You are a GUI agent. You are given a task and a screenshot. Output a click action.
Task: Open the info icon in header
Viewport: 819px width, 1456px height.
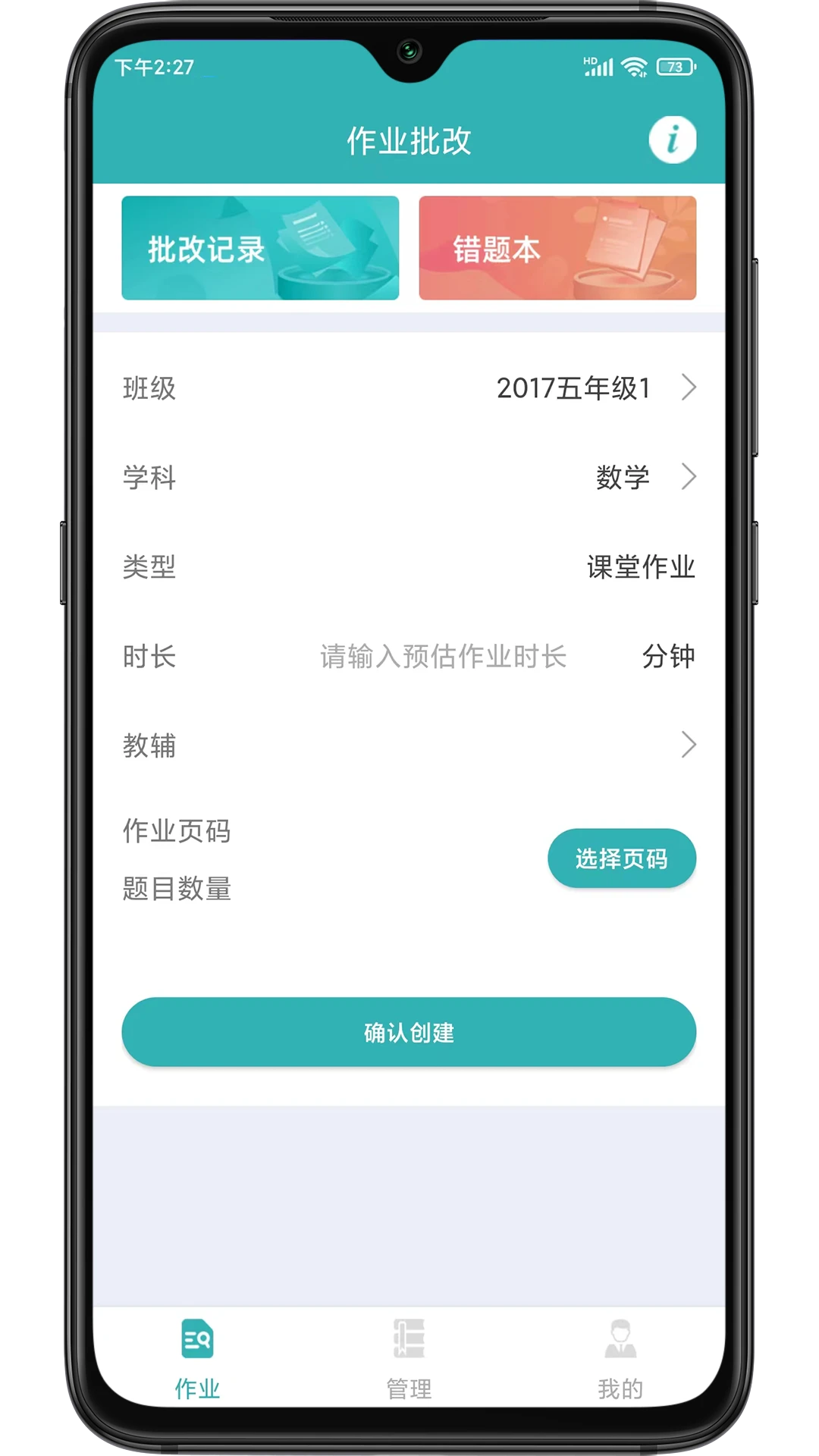click(x=672, y=140)
